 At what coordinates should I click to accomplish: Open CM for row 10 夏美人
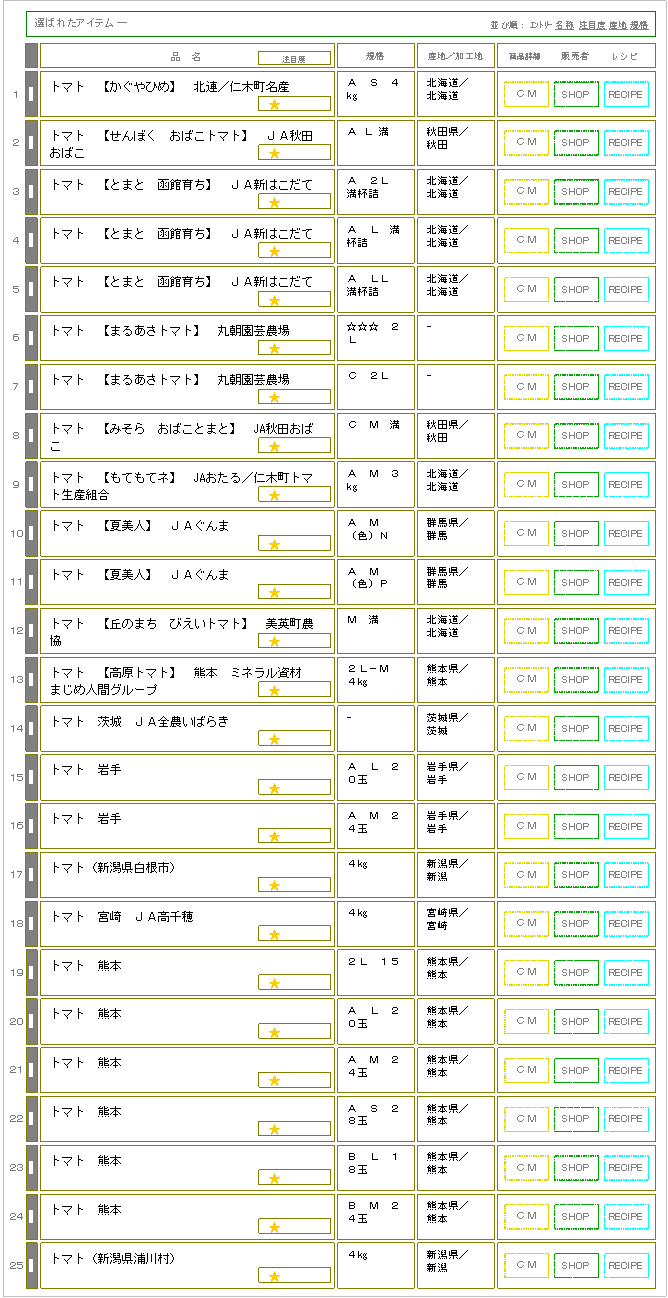point(526,533)
